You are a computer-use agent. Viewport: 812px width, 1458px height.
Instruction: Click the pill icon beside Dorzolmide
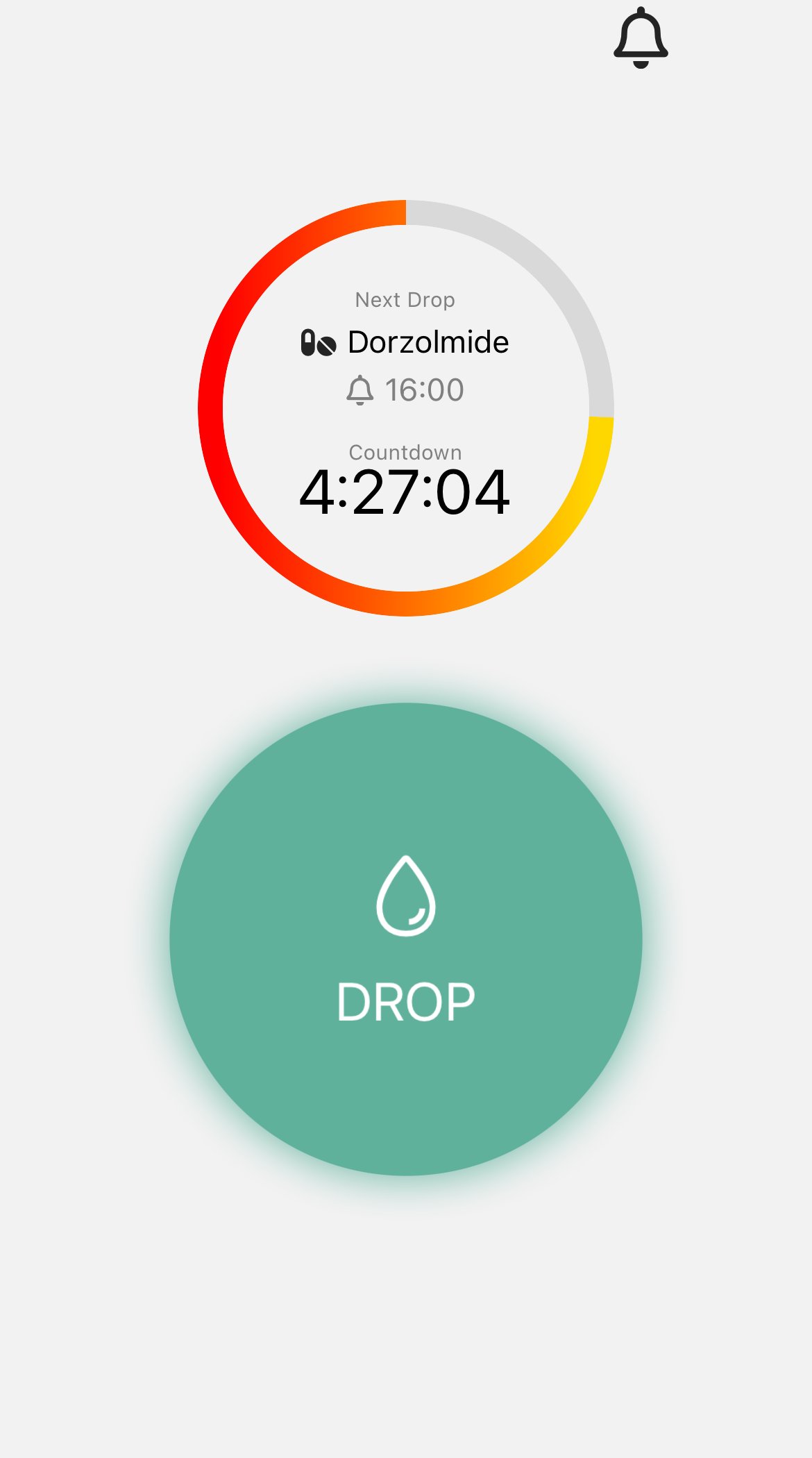tap(318, 342)
